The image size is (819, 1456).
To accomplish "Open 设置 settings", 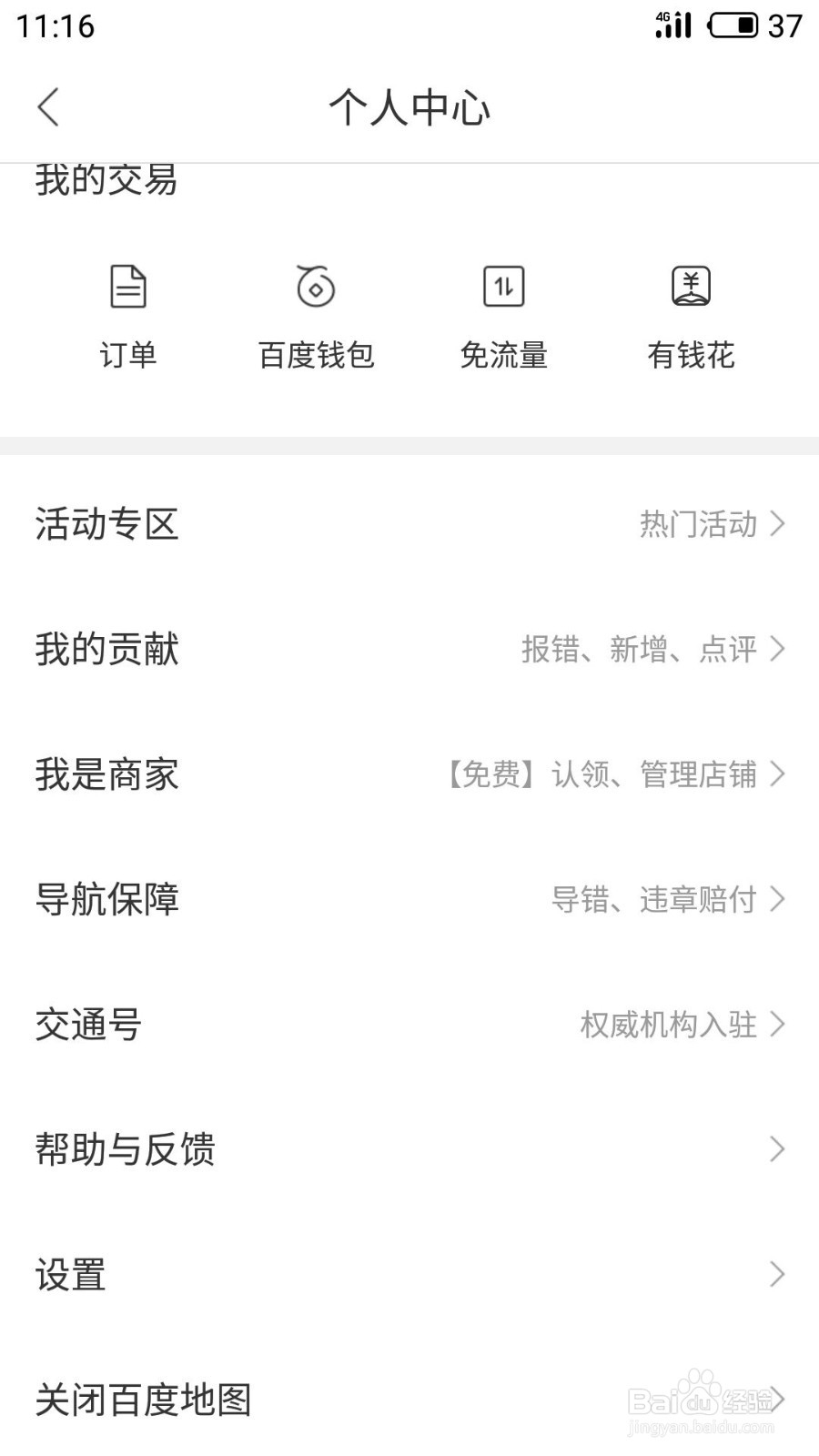I will coord(409,1275).
